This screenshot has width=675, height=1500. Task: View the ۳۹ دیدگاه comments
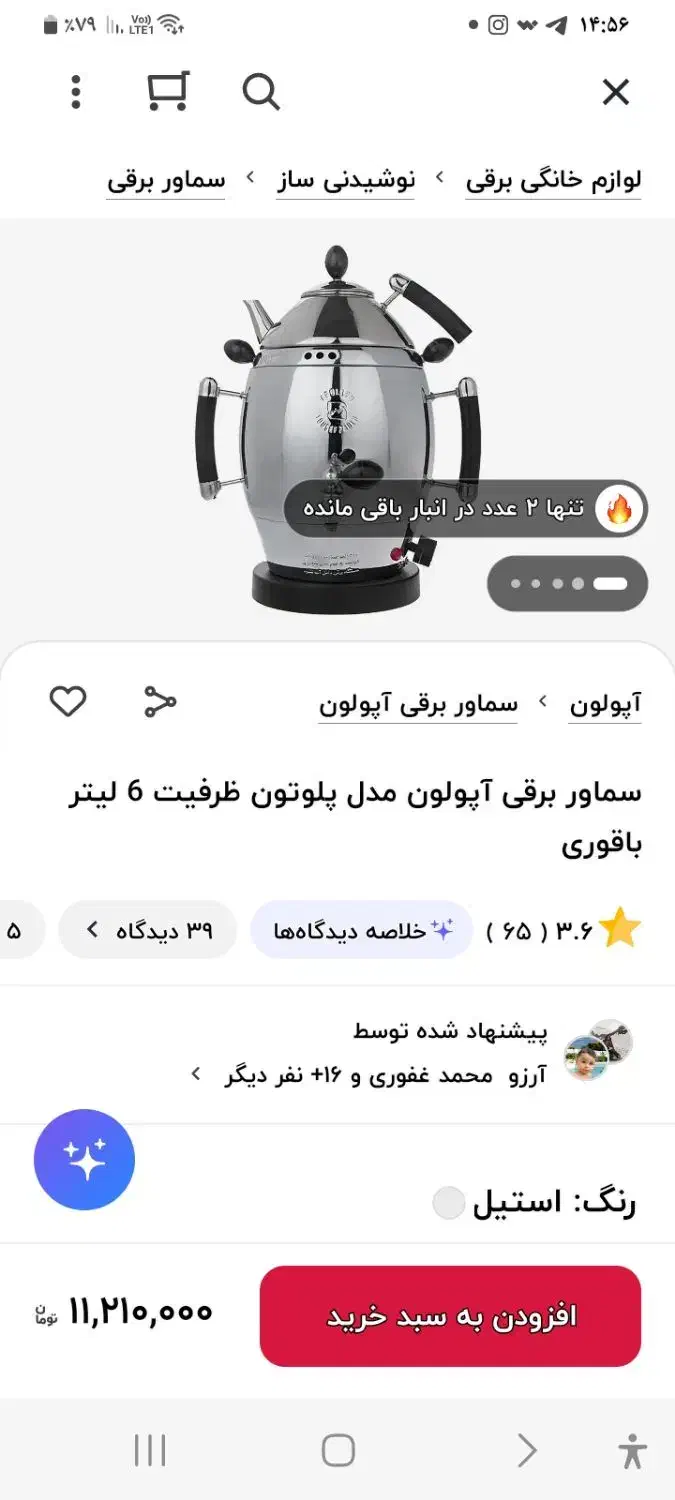tap(148, 930)
